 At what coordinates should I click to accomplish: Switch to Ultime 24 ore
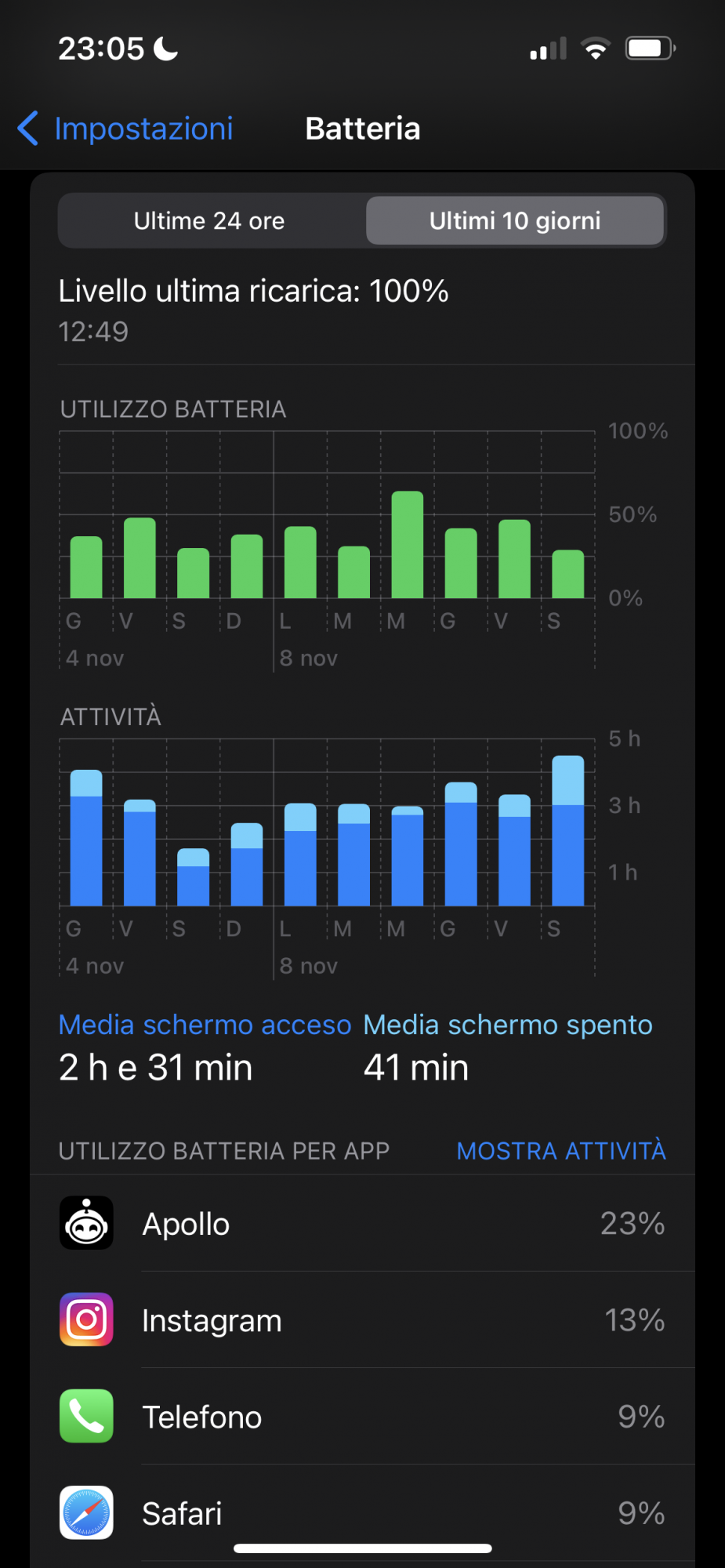tap(209, 221)
